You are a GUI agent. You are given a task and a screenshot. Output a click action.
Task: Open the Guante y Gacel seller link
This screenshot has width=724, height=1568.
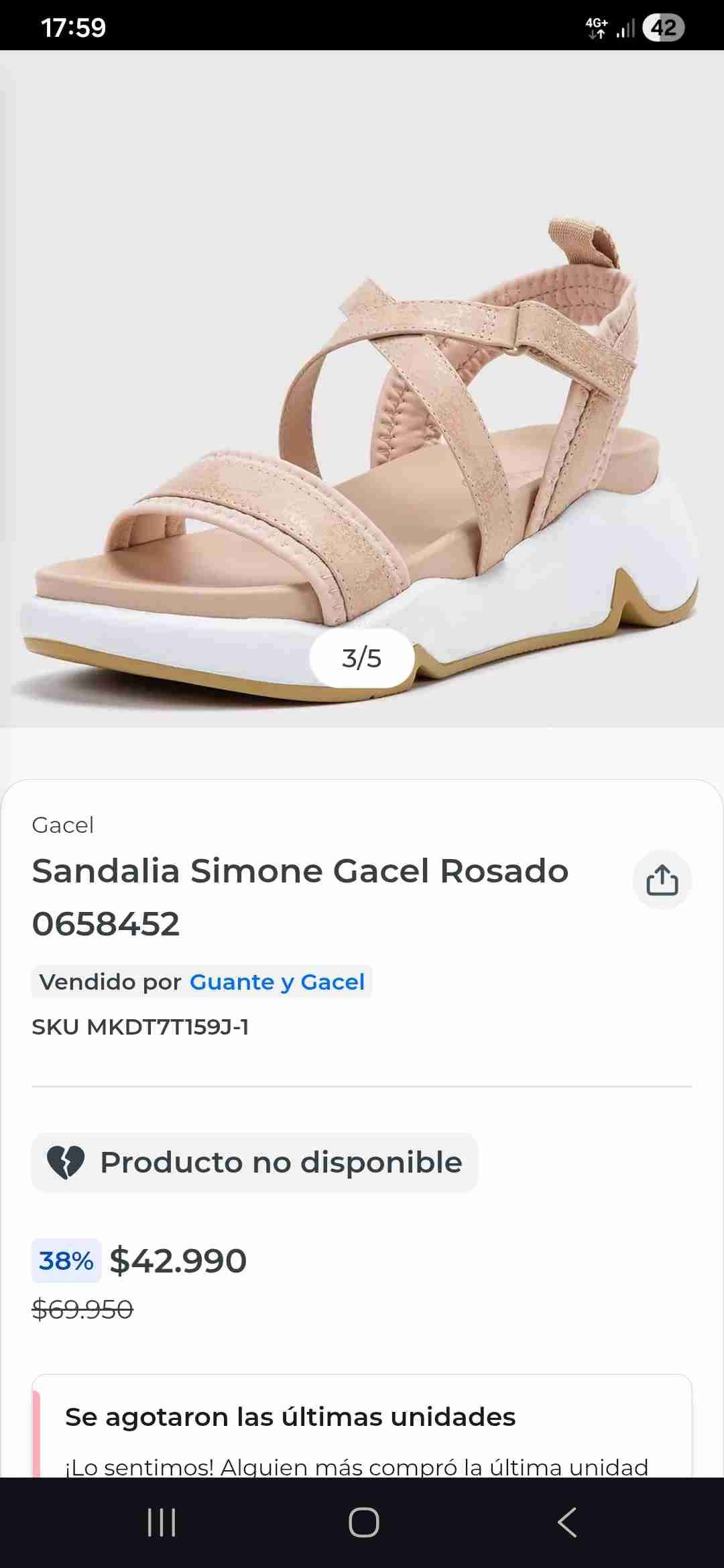[278, 982]
